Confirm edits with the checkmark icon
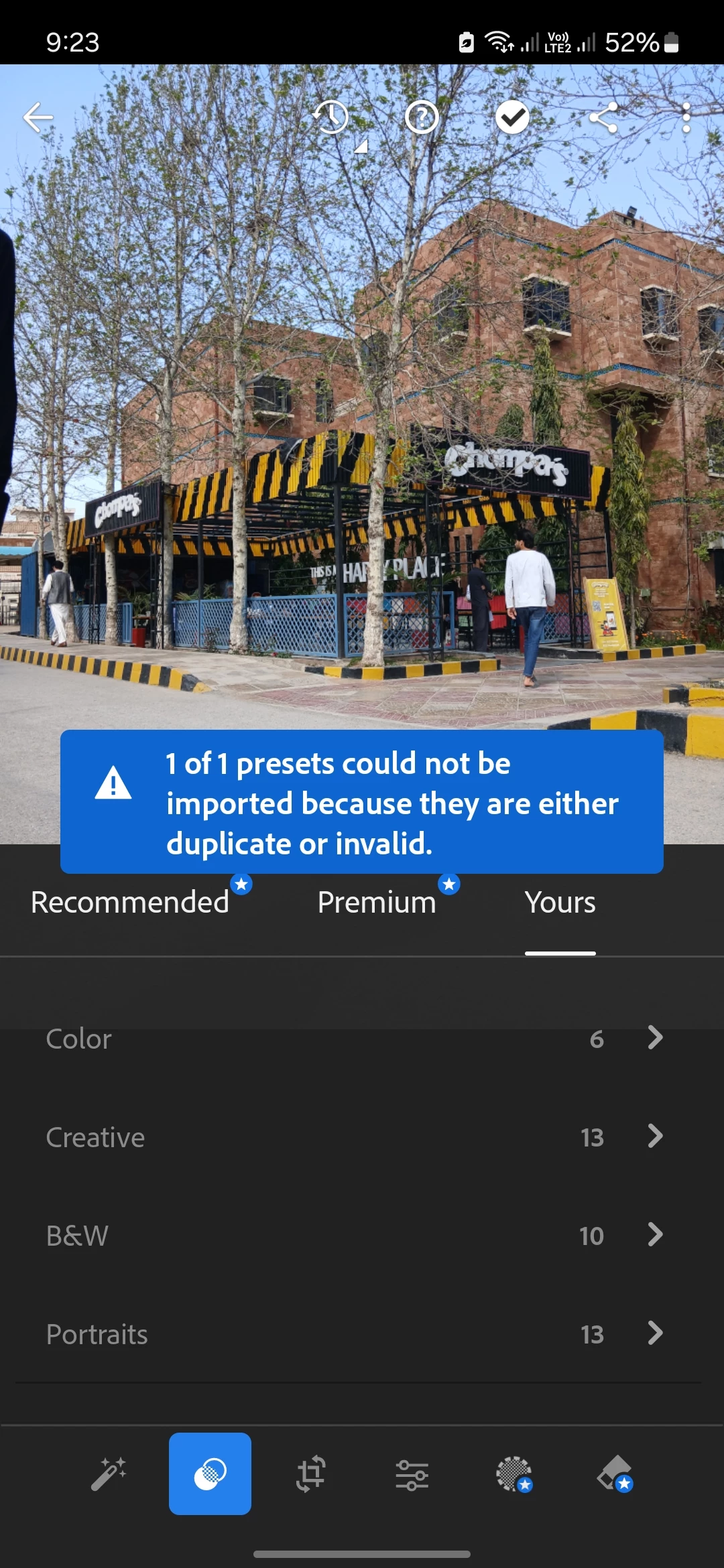The width and height of the screenshot is (724, 1568). 512,118
